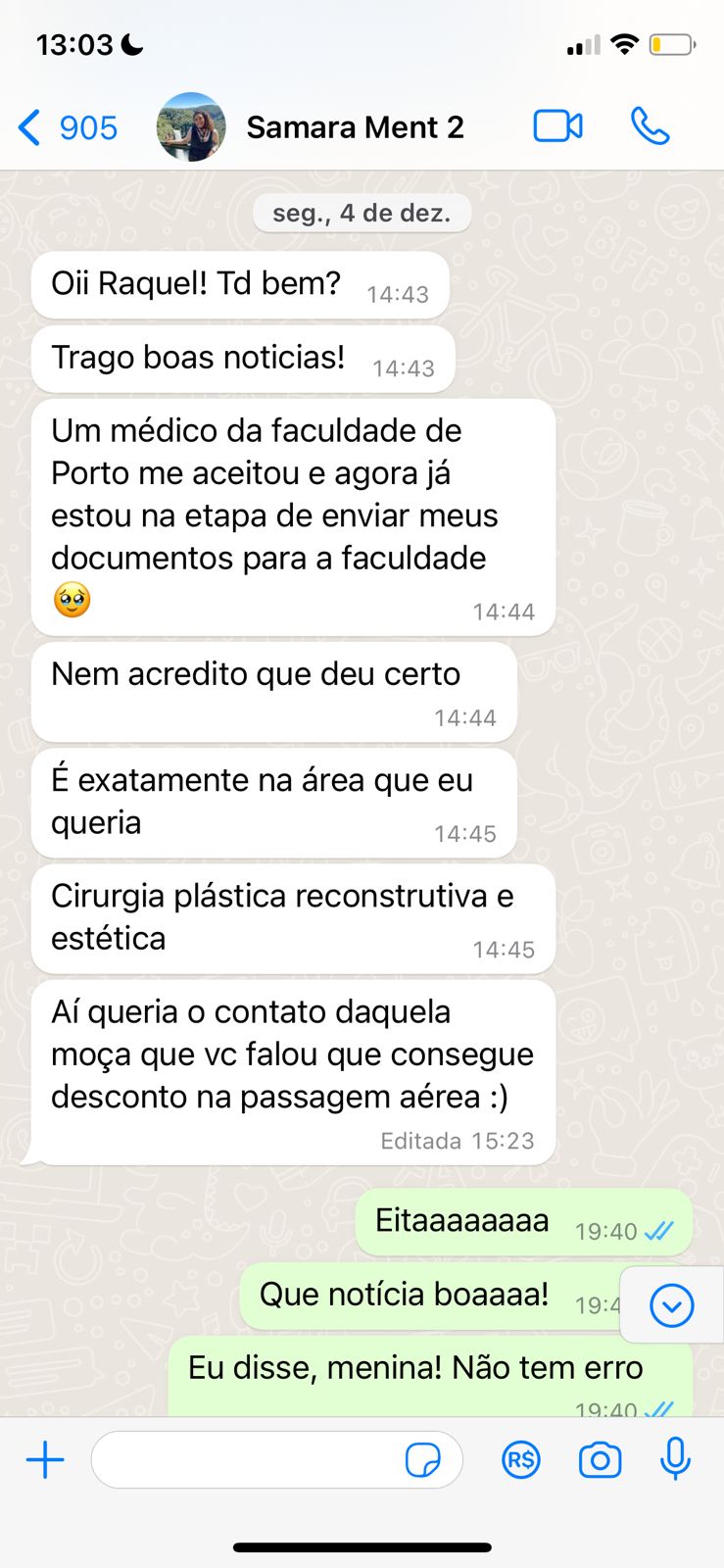Tap the Wi-Fi status icon
The width and height of the screenshot is (724, 1568).
tap(624, 43)
